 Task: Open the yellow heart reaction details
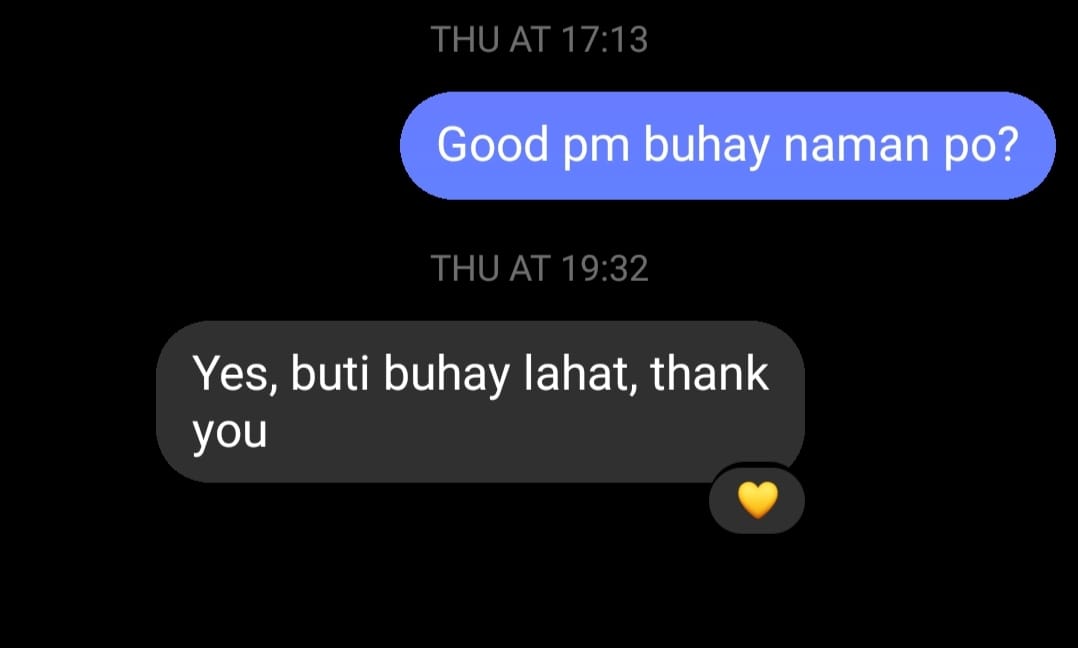click(x=757, y=499)
